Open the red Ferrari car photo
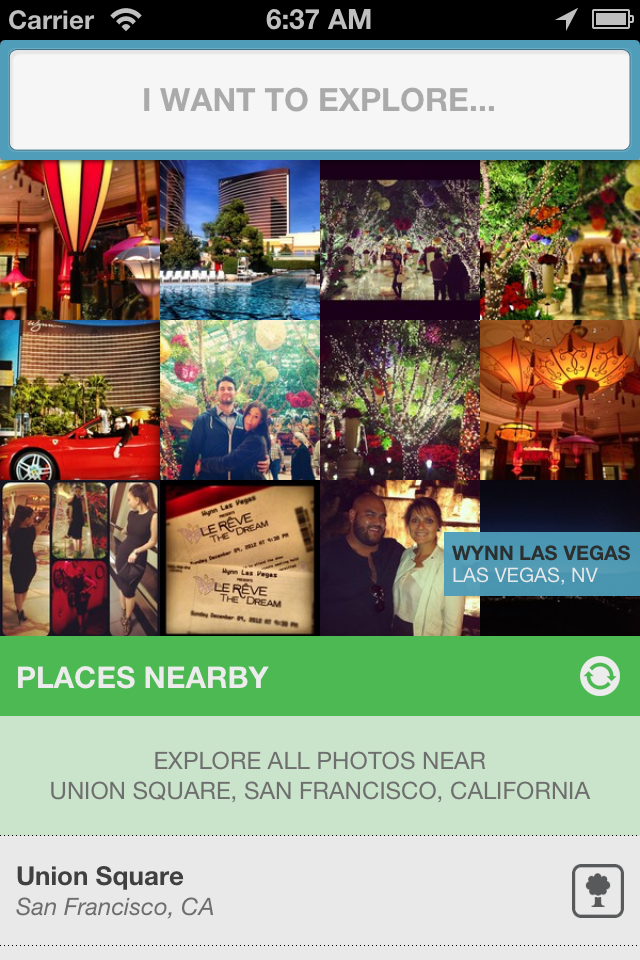Viewport: 640px width, 960px height. (x=79, y=400)
